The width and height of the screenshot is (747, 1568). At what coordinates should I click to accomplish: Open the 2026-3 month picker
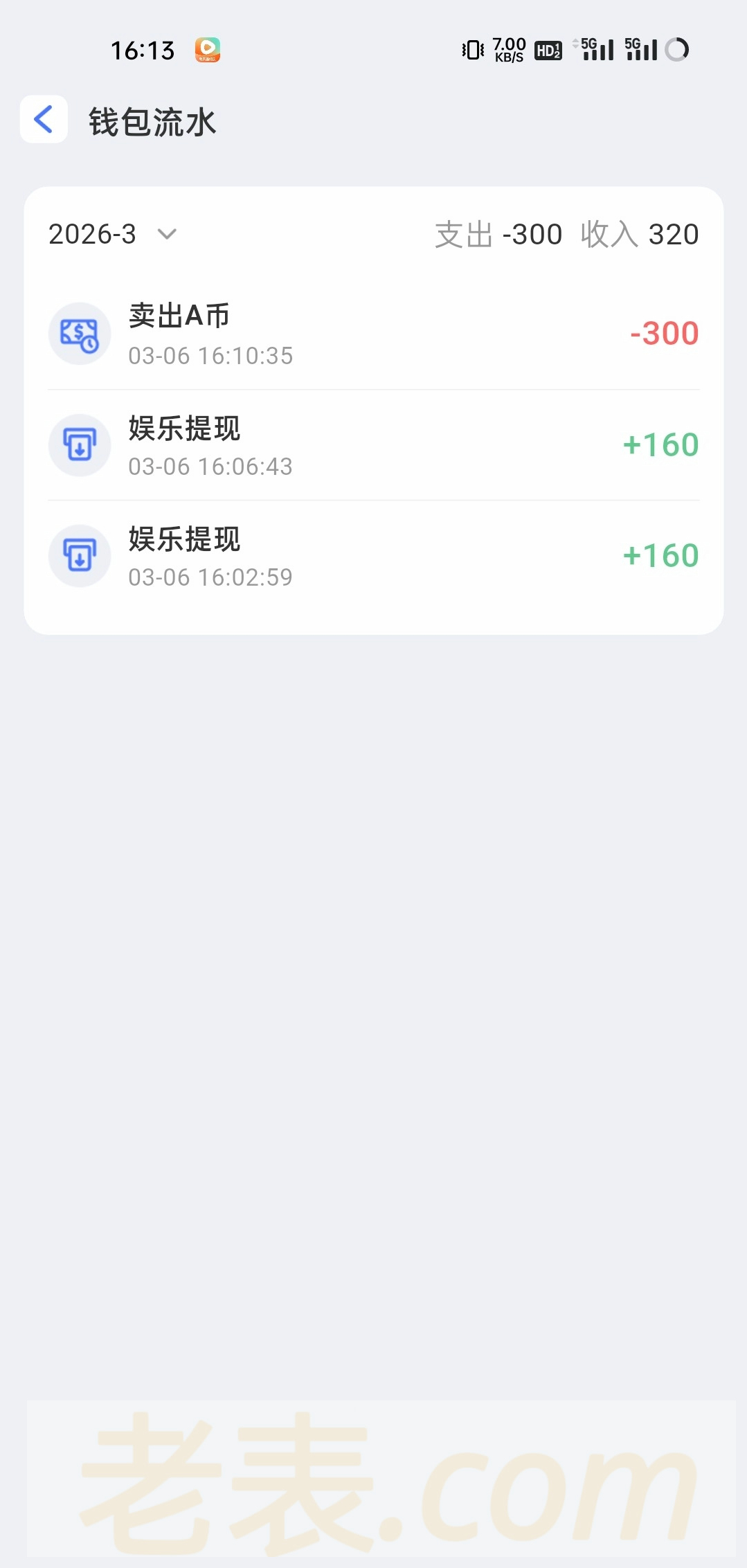[x=112, y=234]
